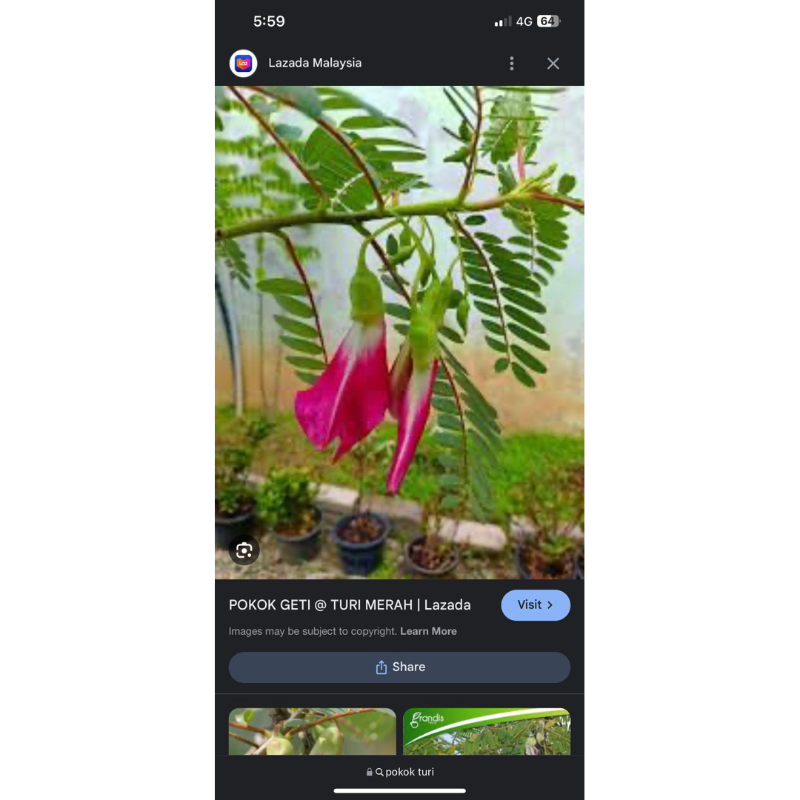Image resolution: width=800 pixels, height=800 pixels.
Task: Visit the Lazada page
Action: coord(535,605)
